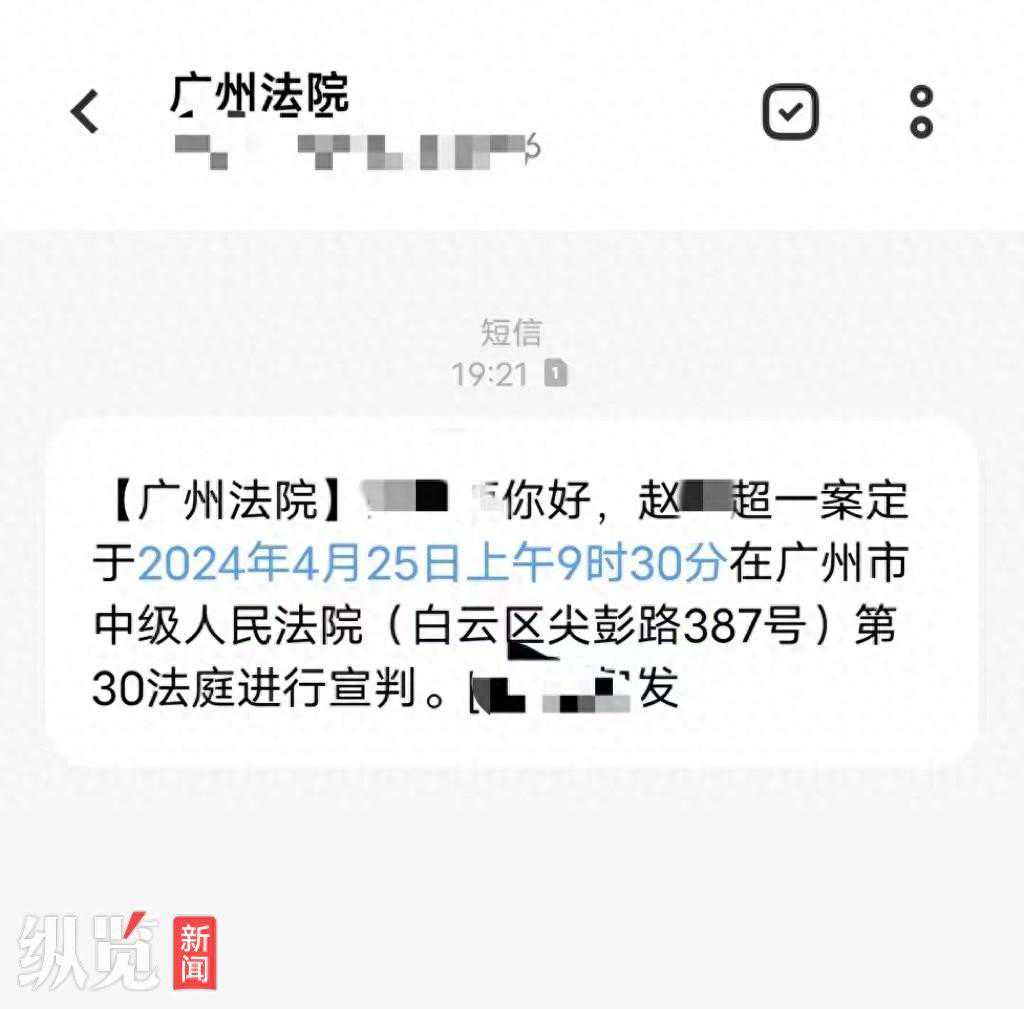Open the 2024年4月25日上午9时30分 date link
Image resolution: width=1024 pixels, height=1009 pixels.
430,565
